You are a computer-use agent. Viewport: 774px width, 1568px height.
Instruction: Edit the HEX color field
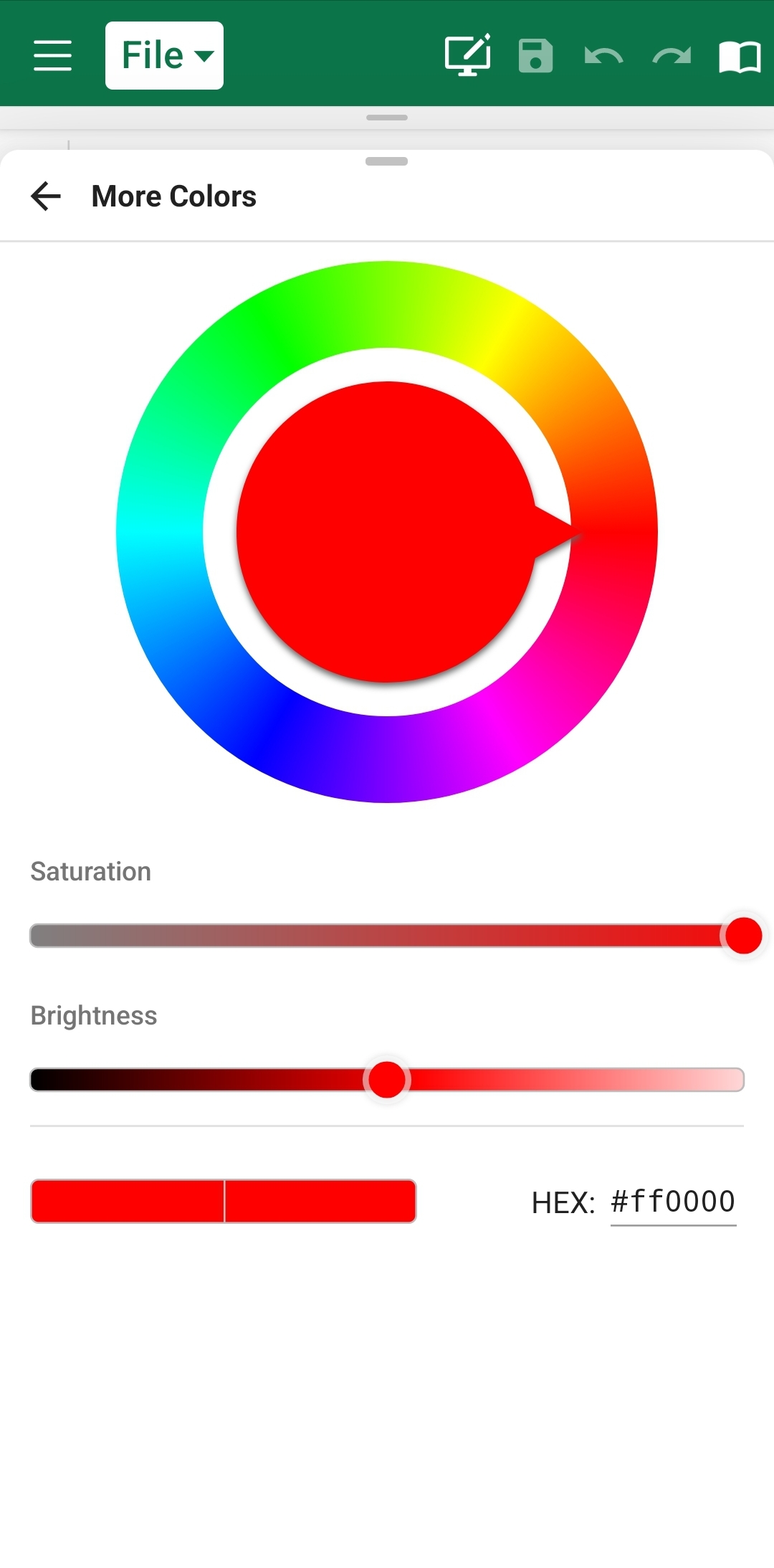672,1202
